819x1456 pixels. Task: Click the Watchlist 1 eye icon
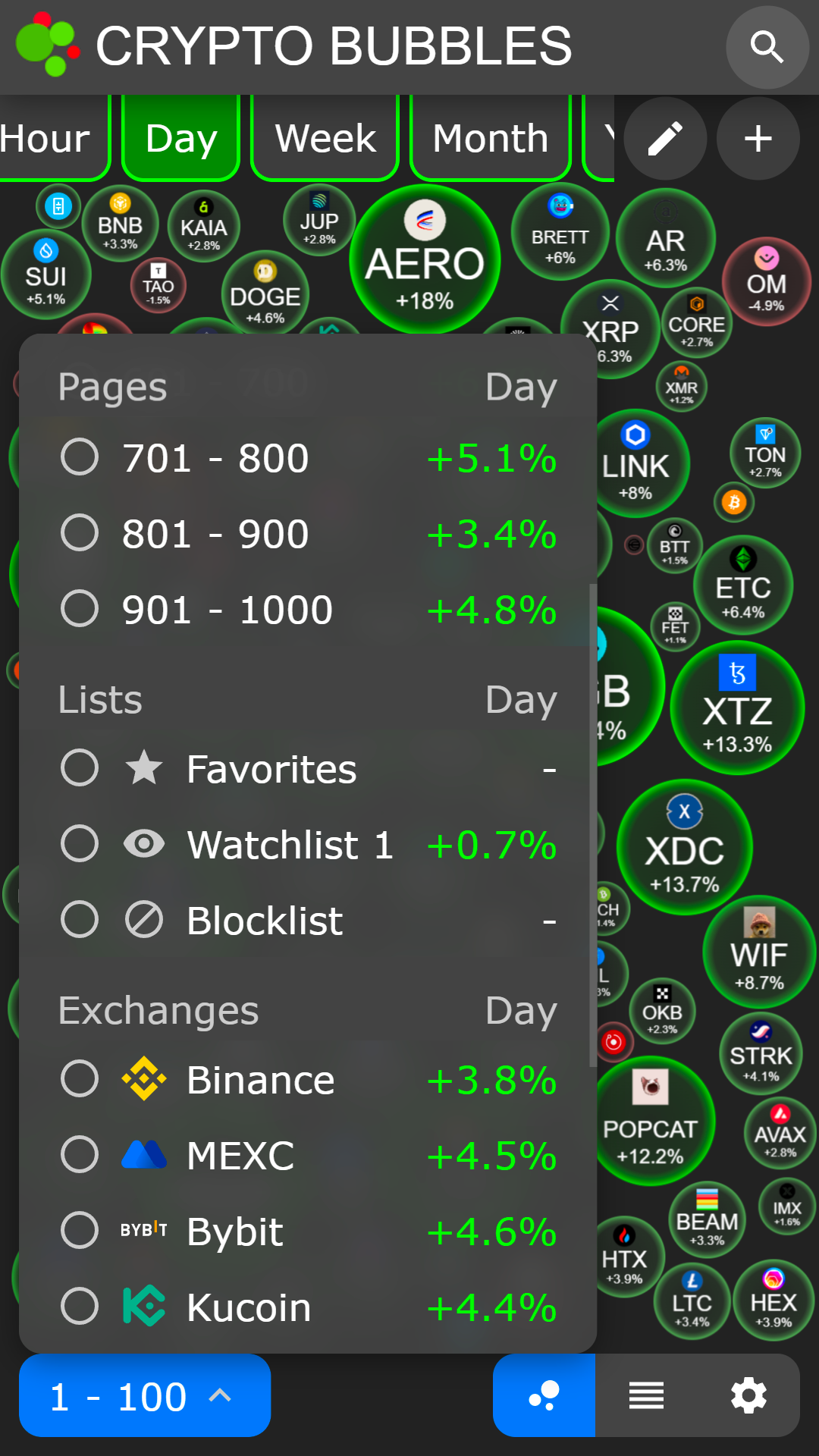coord(144,843)
